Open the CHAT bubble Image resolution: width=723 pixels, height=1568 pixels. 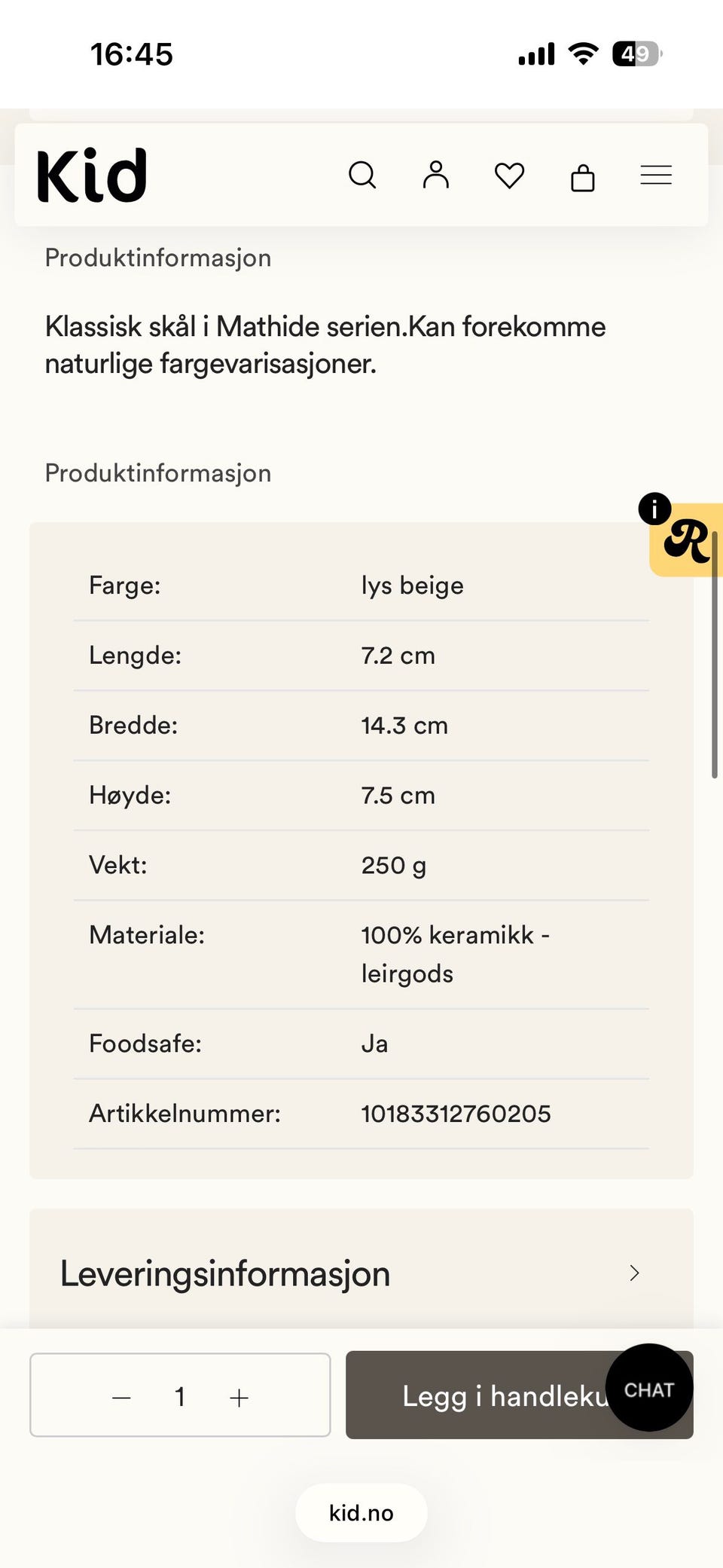point(649,1388)
